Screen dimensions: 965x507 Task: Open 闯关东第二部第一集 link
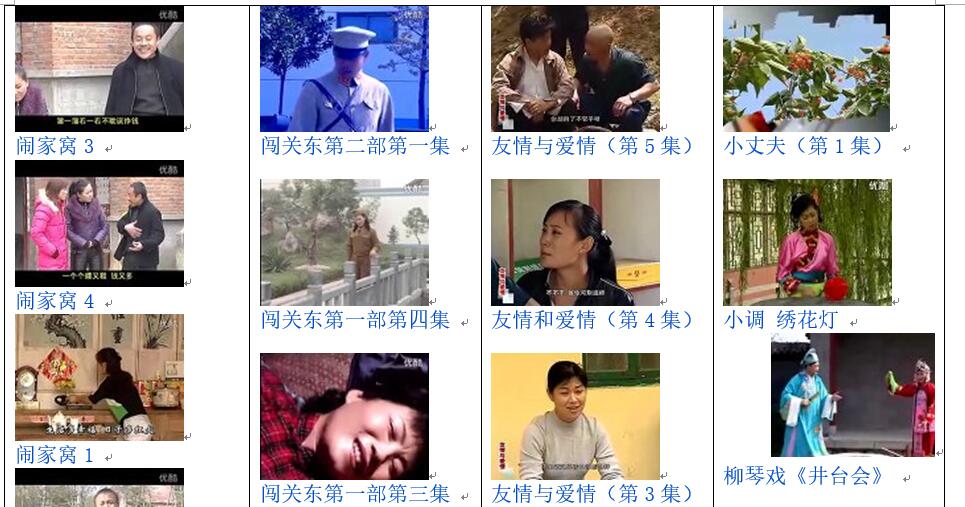click(x=355, y=147)
